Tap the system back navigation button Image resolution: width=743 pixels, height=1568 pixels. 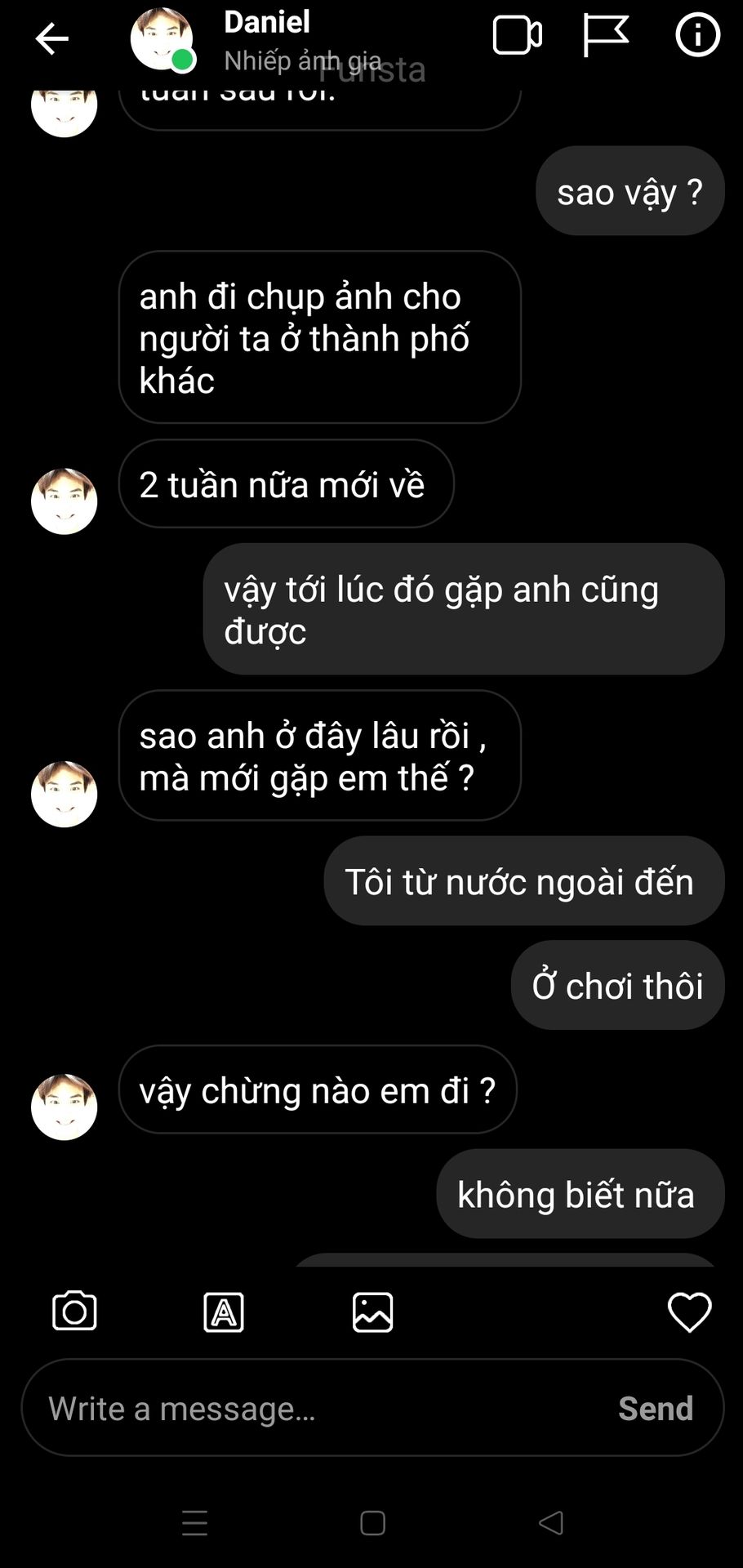(x=551, y=1523)
